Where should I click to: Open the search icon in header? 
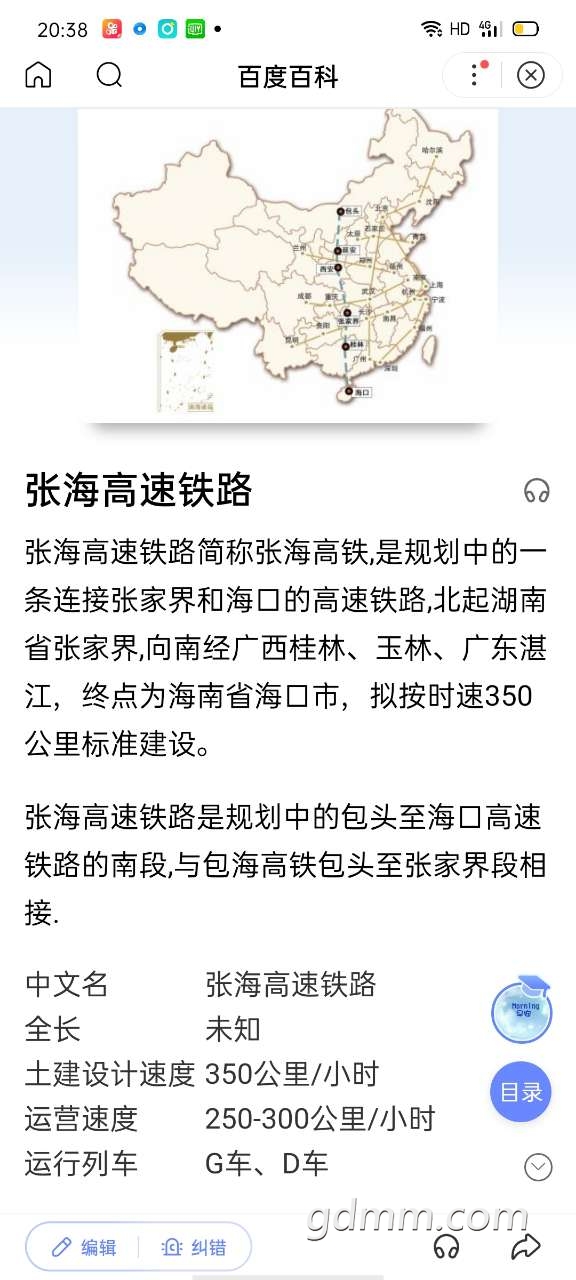(x=109, y=75)
